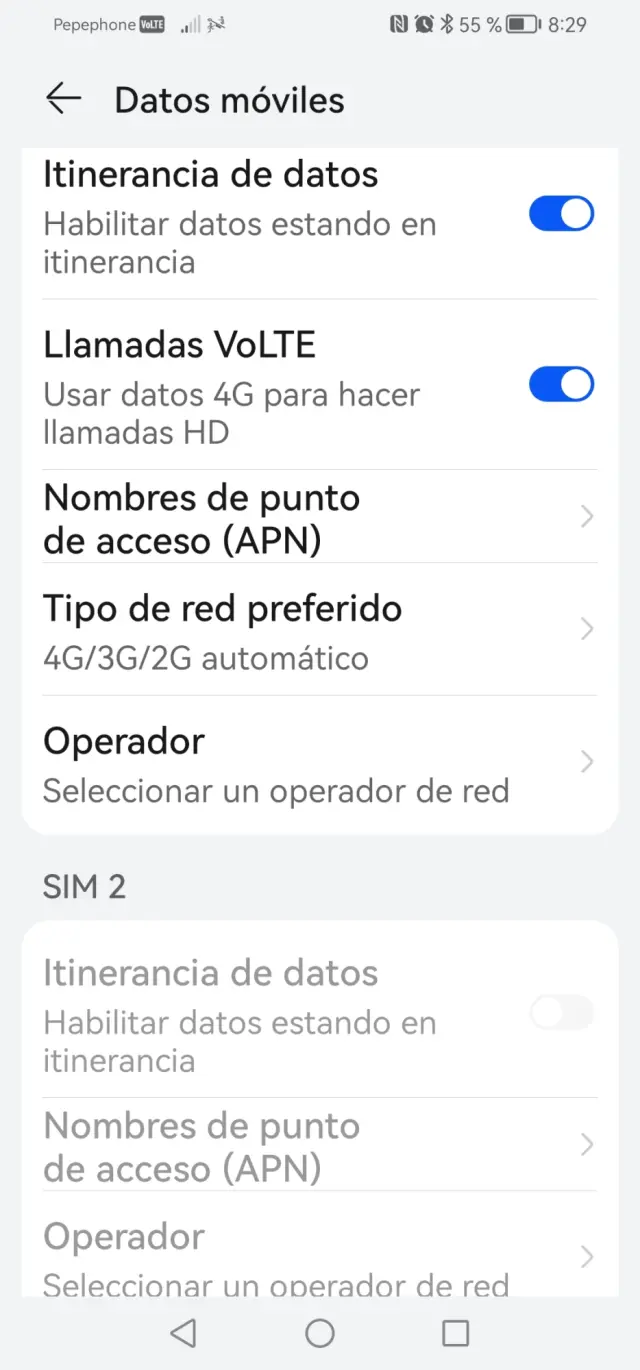Go back from Datos móviles
Viewport: 640px width, 1370px height.
(63, 99)
